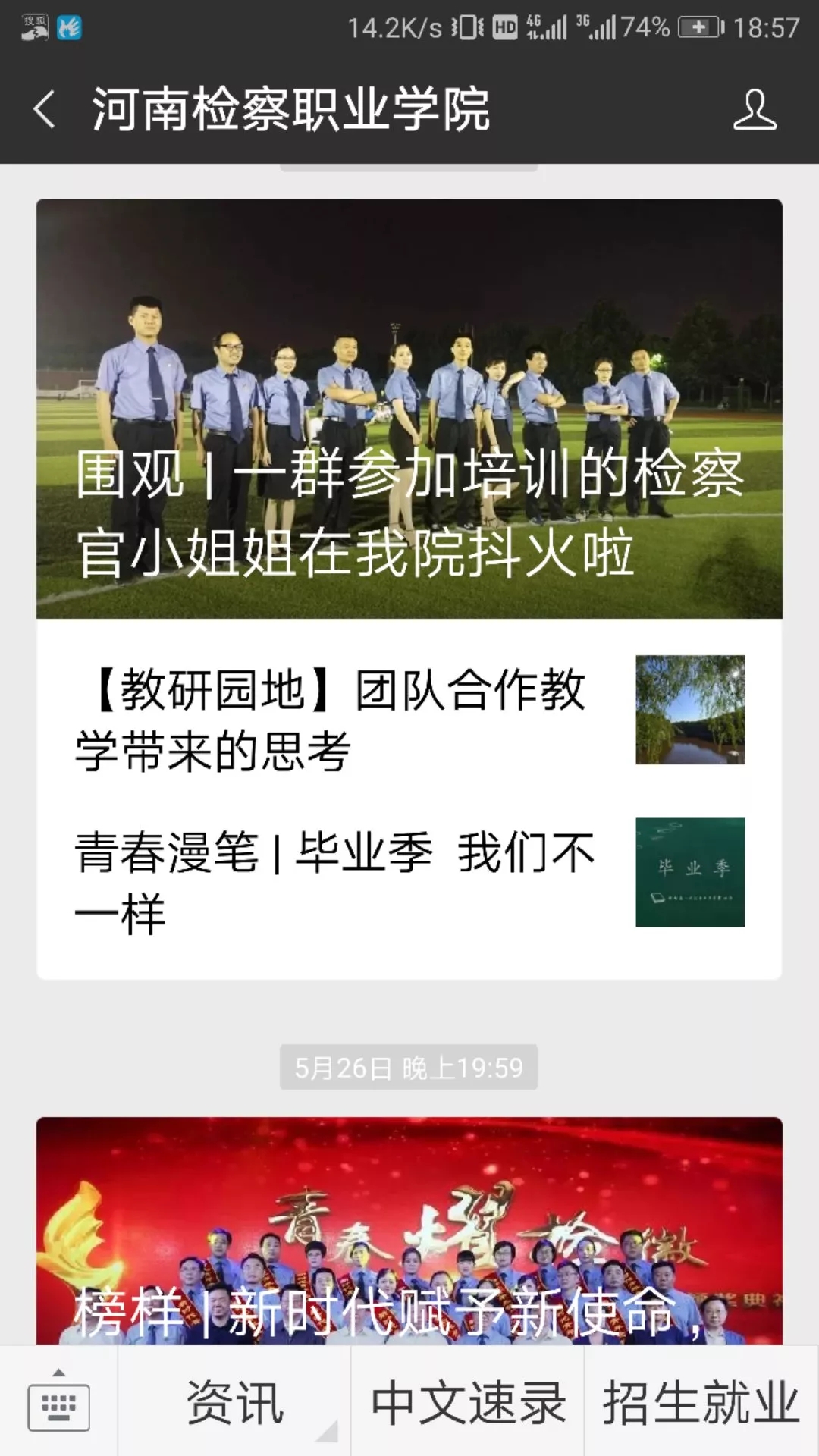Open the 中文速录 menu
Image resolution: width=819 pixels, height=1456 pixels.
click(468, 1403)
